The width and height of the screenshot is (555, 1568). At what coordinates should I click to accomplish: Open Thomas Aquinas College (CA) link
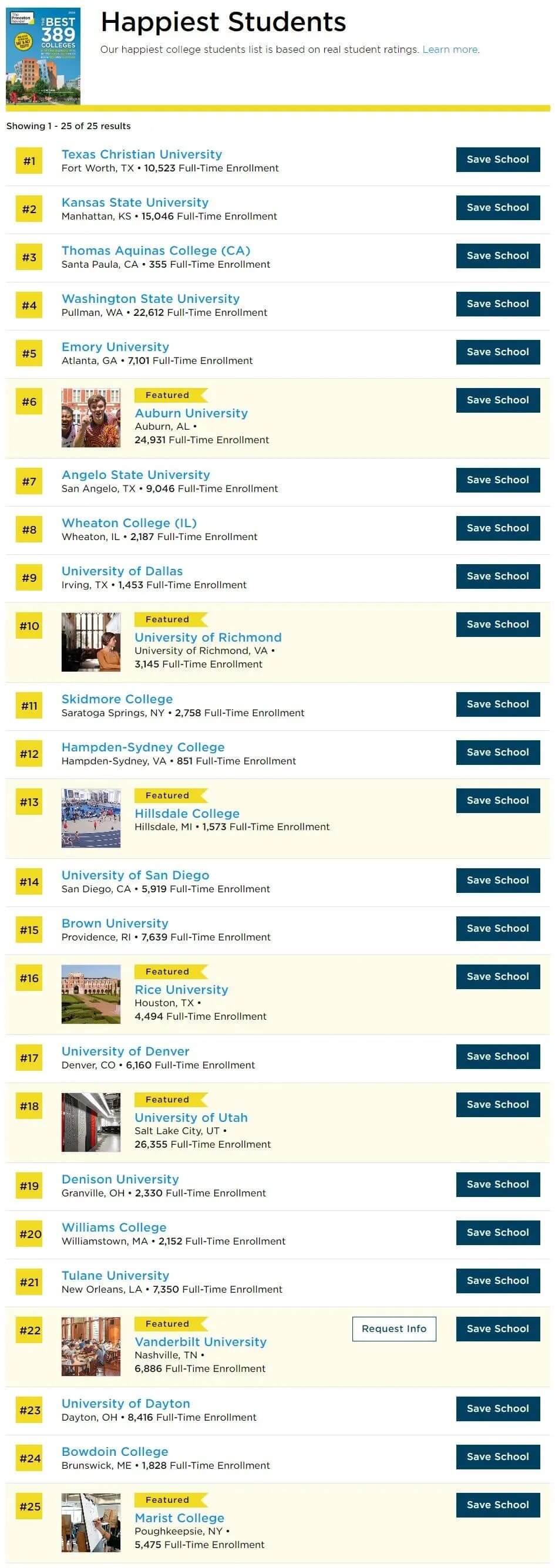click(x=156, y=250)
